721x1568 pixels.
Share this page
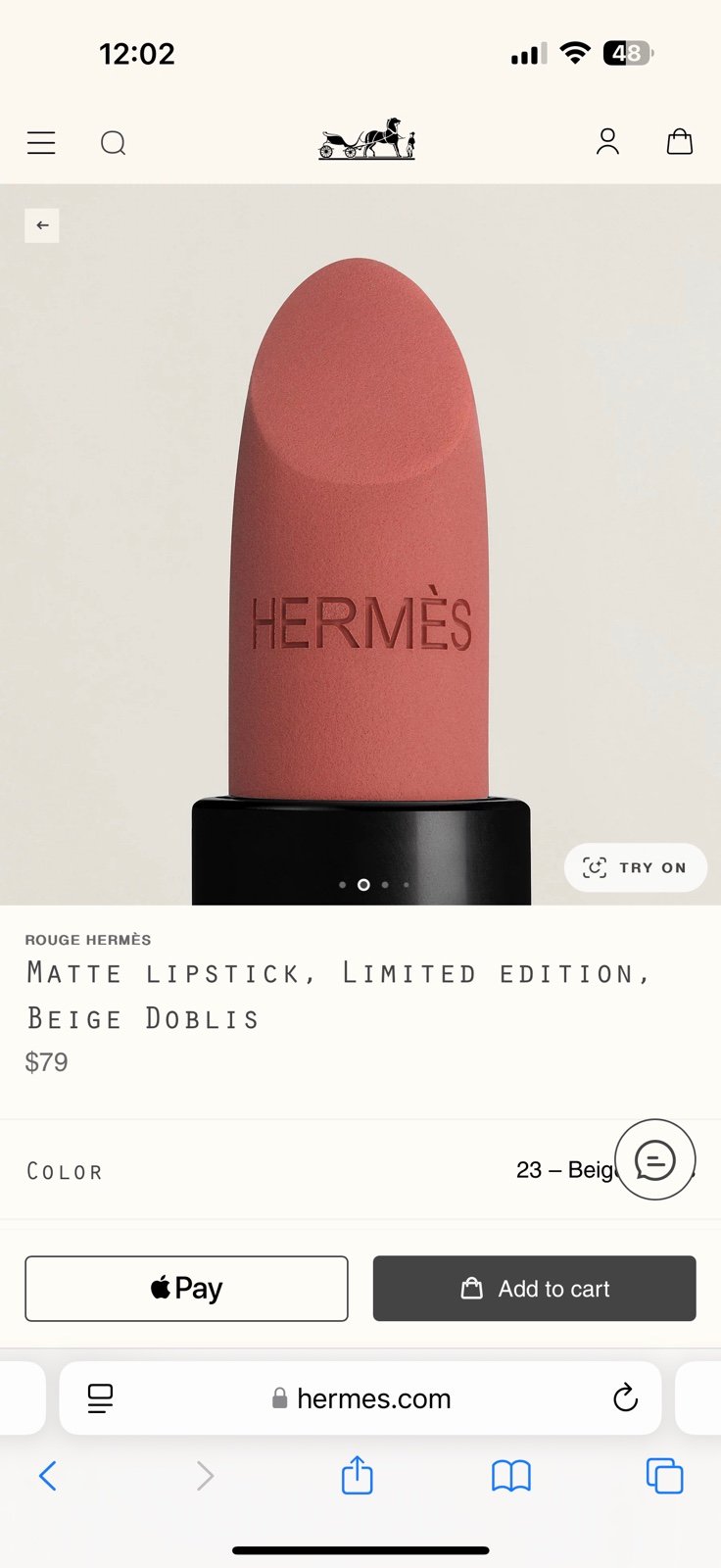[358, 1475]
